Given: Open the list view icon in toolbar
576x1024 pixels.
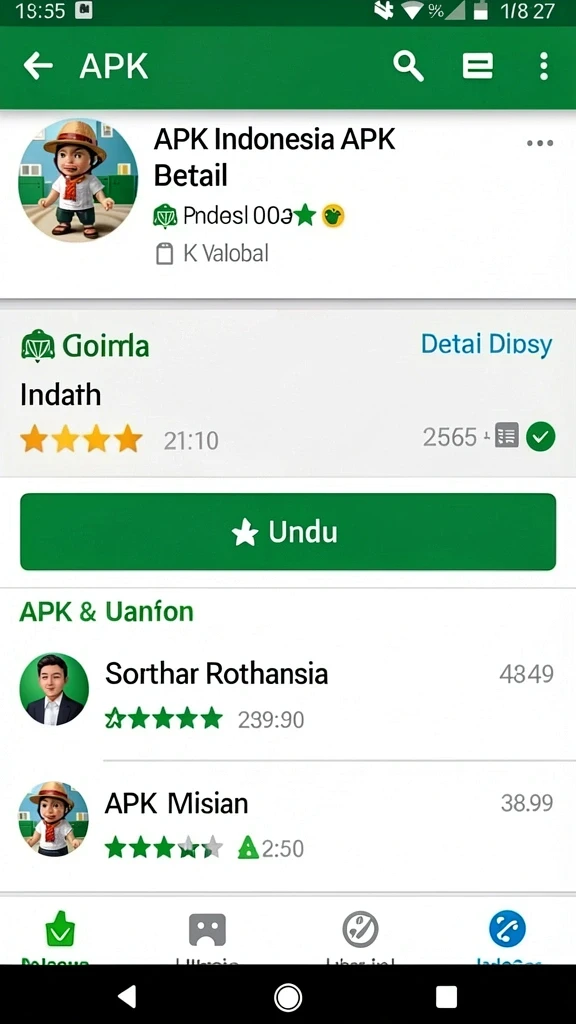Looking at the screenshot, I should pos(478,66).
